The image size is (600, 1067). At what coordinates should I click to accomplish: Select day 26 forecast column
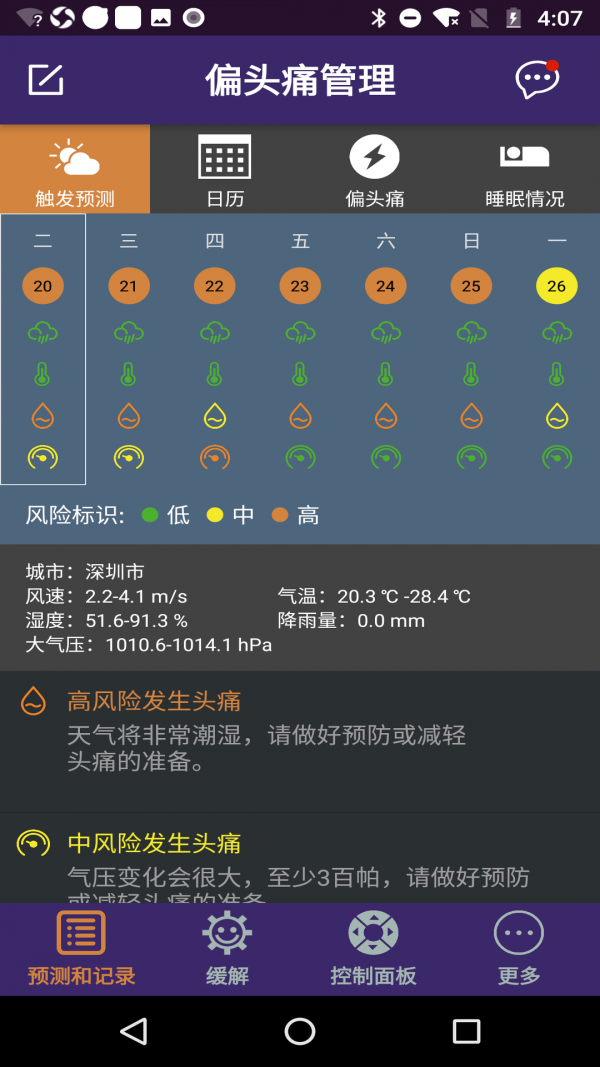tap(557, 286)
